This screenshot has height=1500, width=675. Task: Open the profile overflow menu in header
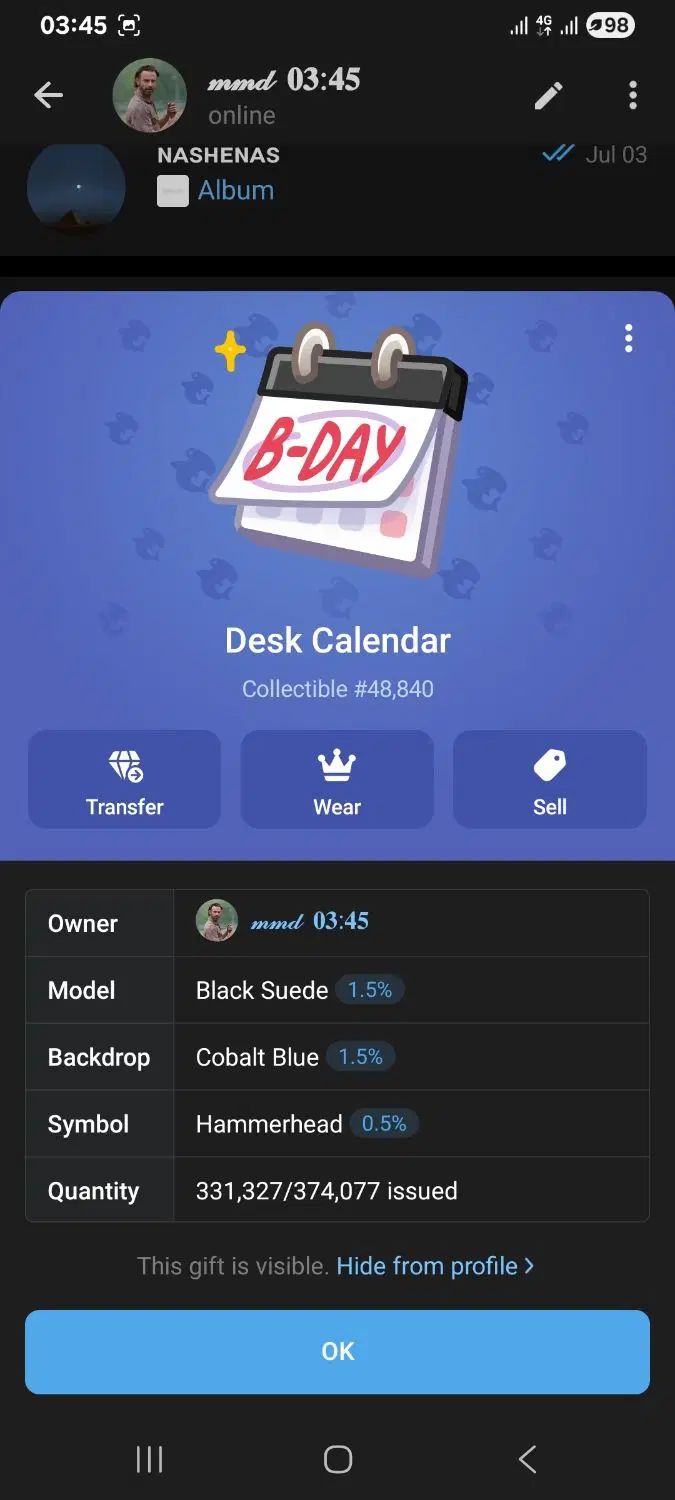tap(632, 95)
